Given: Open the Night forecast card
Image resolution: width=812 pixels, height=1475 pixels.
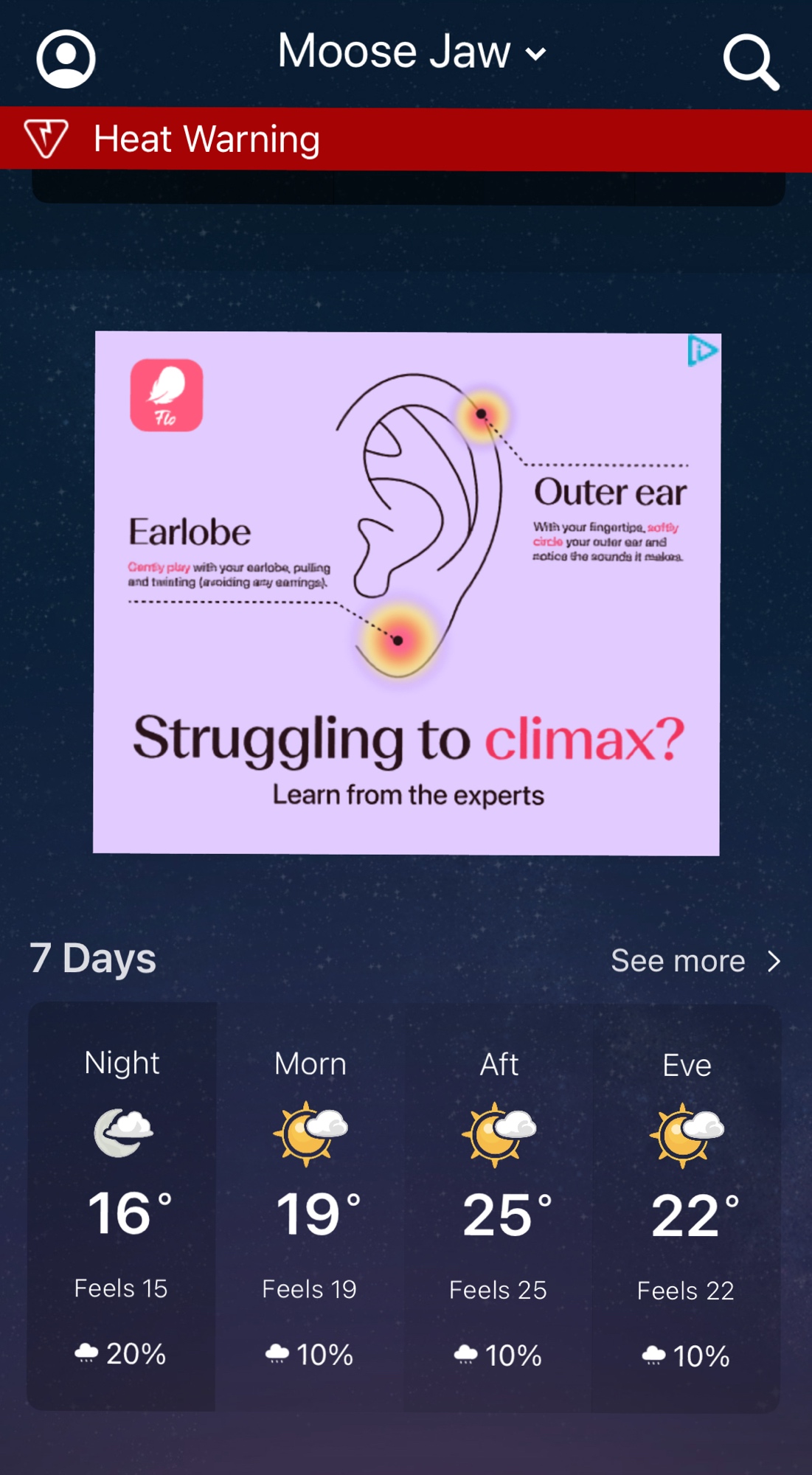Looking at the screenshot, I should click(x=122, y=1207).
